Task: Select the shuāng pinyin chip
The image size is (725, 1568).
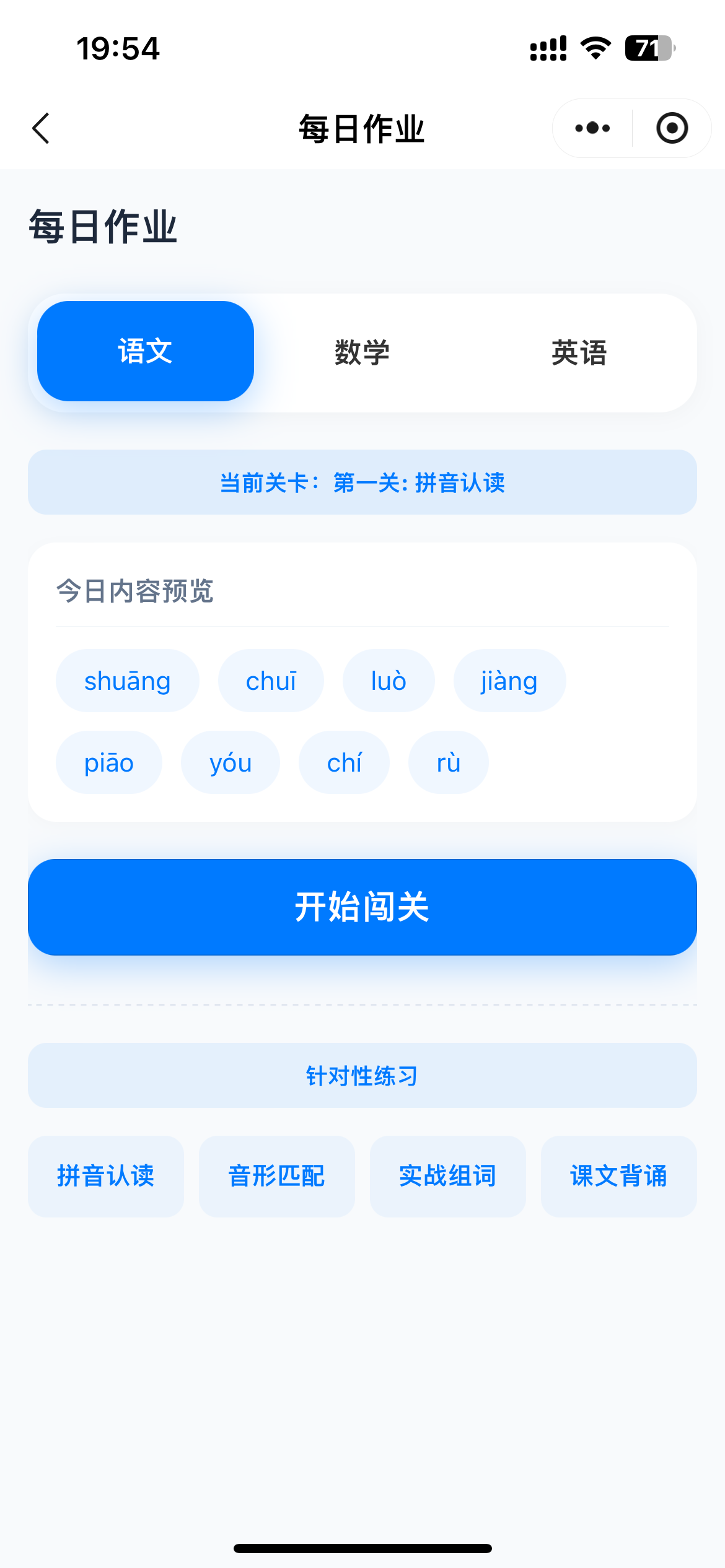Action: (127, 680)
